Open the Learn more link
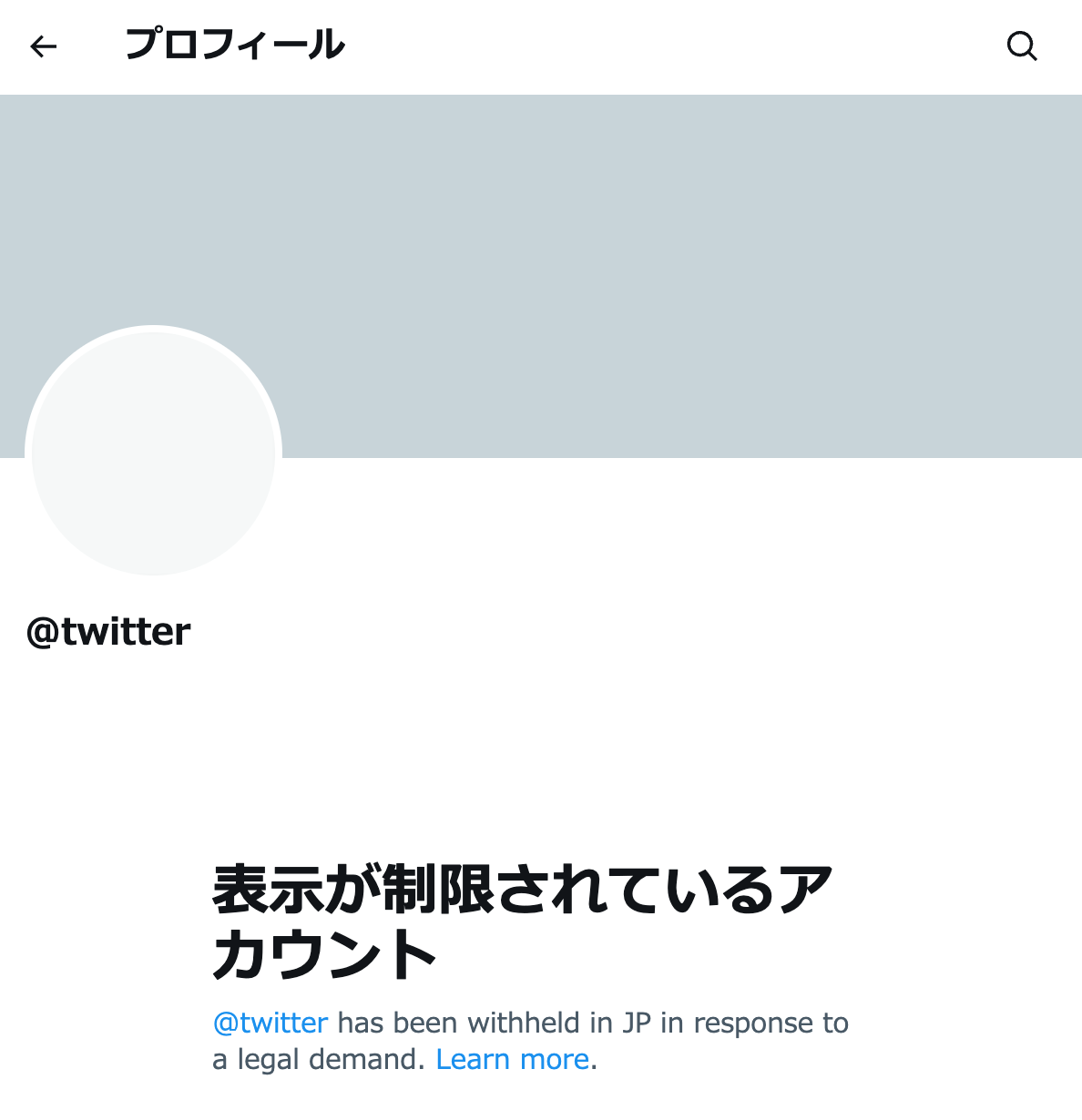The width and height of the screenshot is (1082, 1120). tap(512, 1059)
